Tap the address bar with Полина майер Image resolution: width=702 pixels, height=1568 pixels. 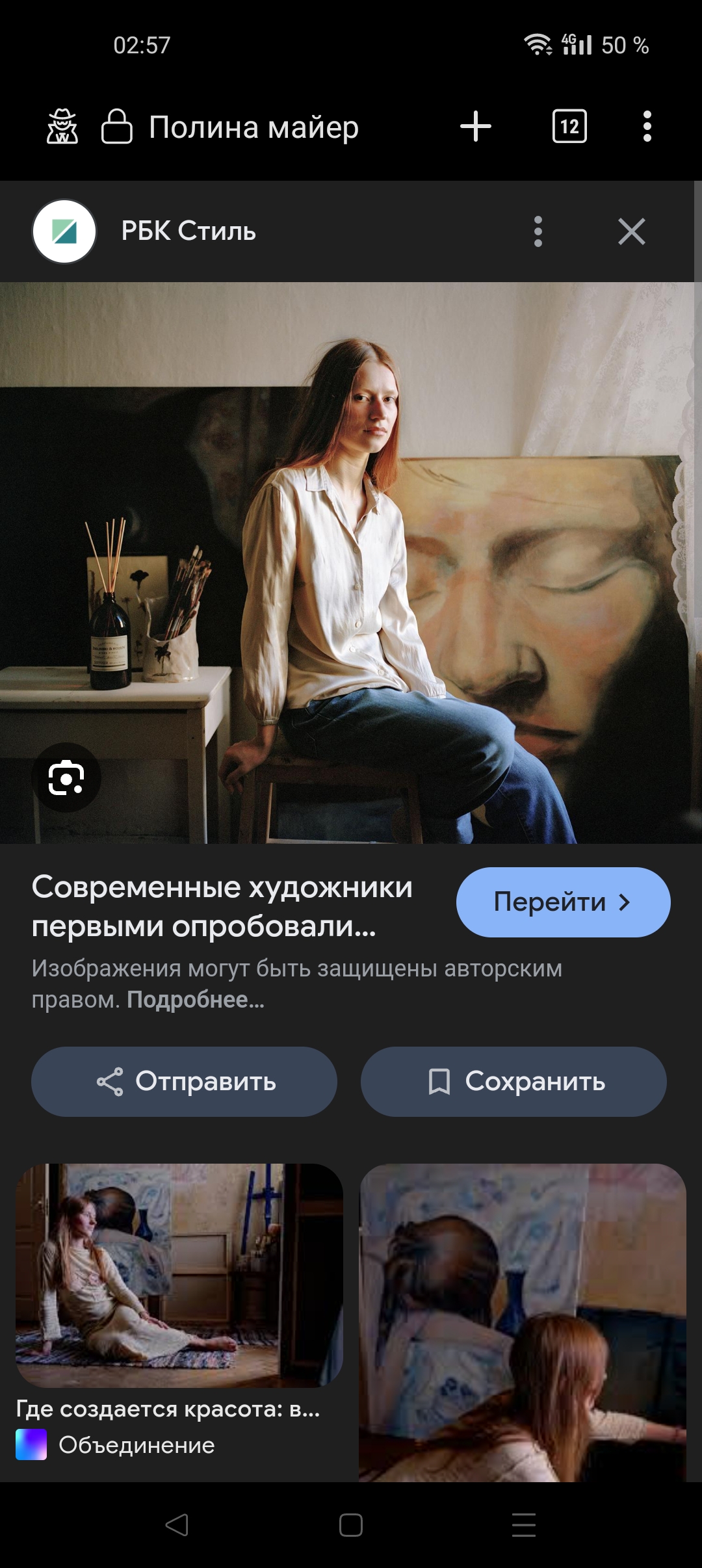click(253, 127)
